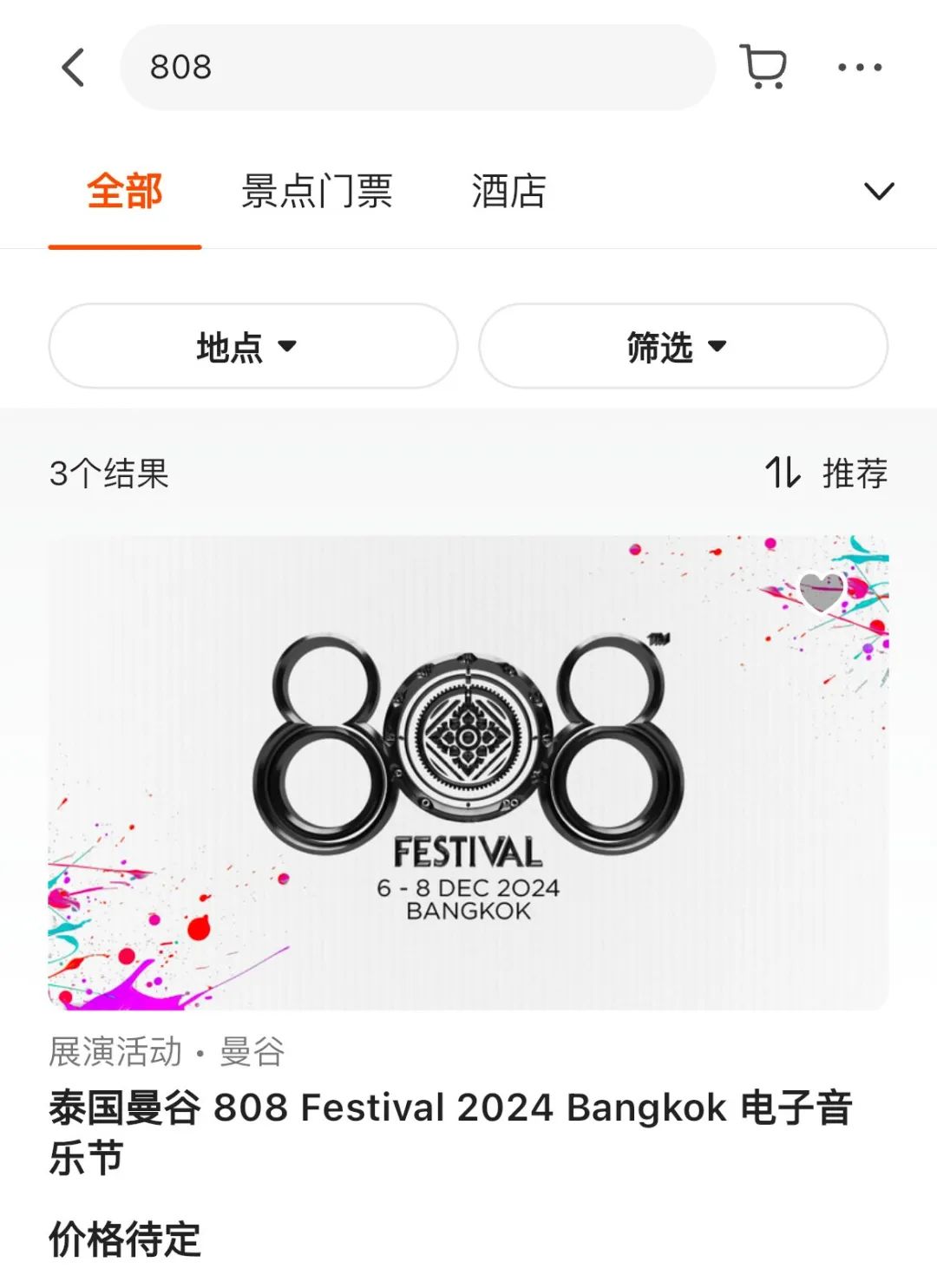This screenshot has height=1288, width=937.
Task: Favorite the 808 Festival with heart icon
Action: [x=821, y=592]
